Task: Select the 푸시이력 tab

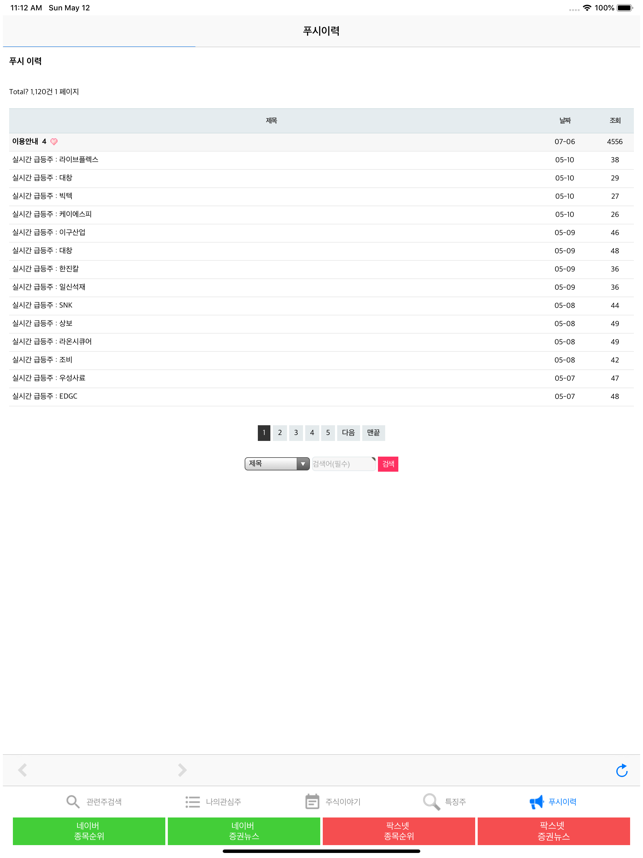Action: pyautogui.click(x=553, y=802)
